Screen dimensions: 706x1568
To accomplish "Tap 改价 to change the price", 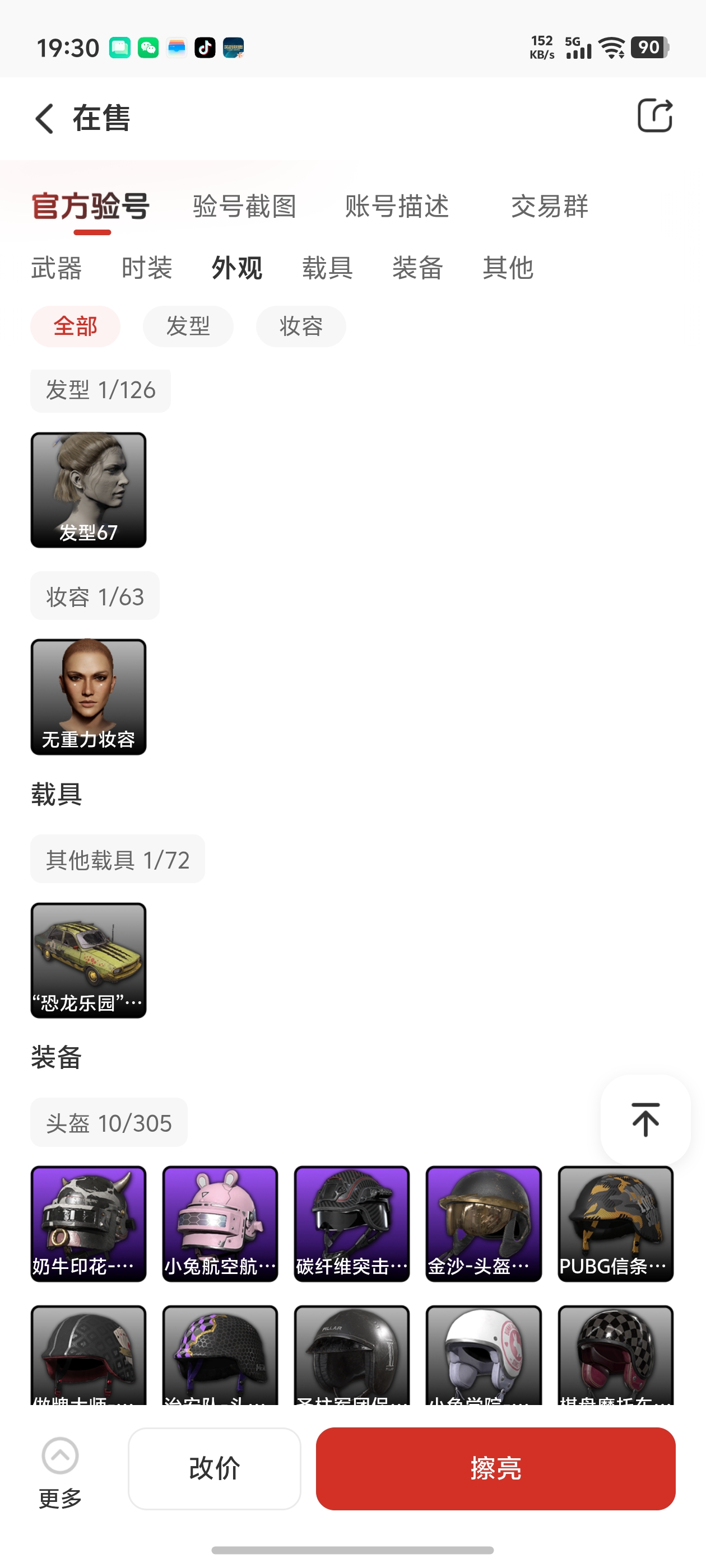I will 215,1468.
